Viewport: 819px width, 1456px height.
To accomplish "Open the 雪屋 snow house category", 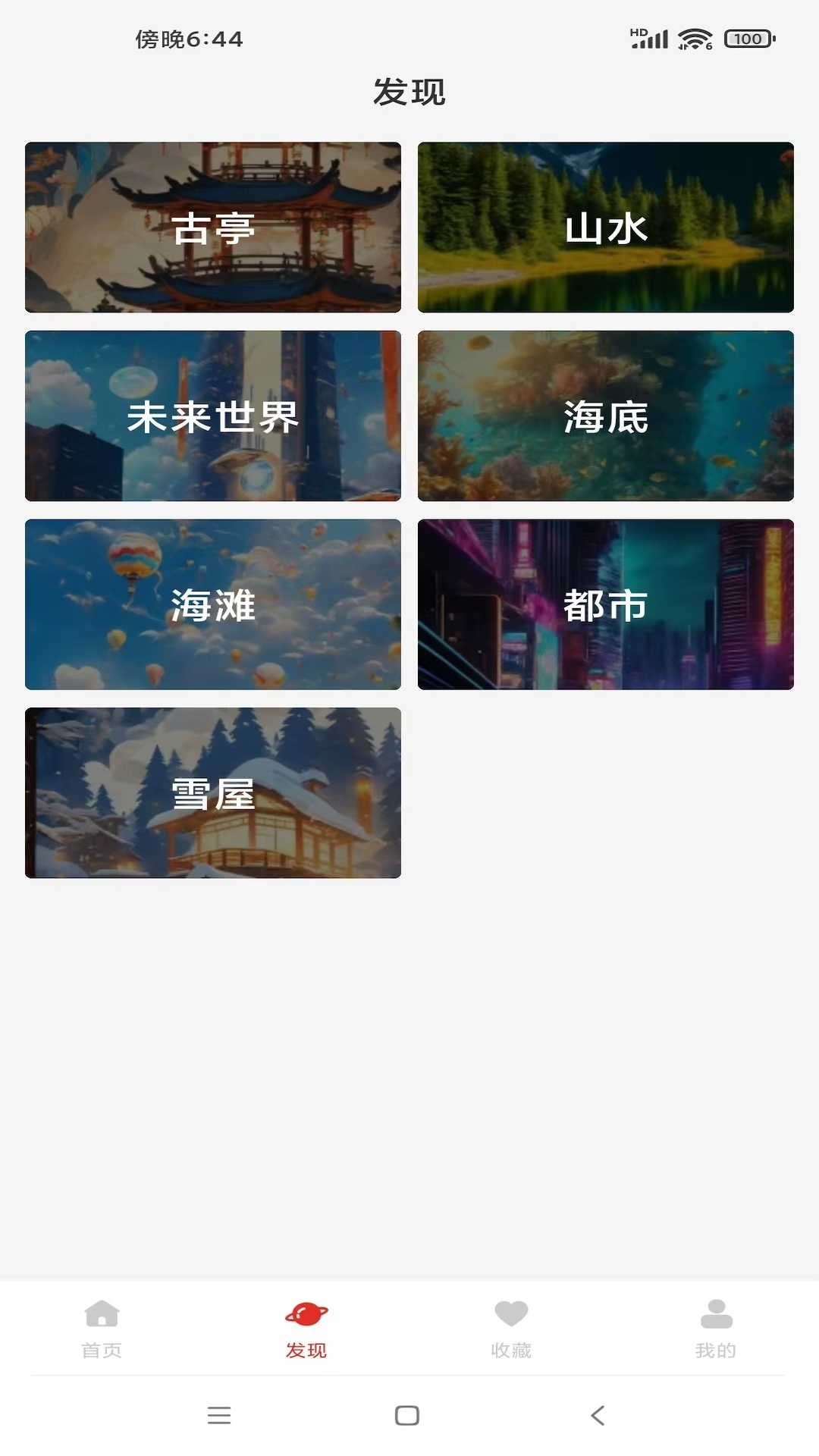I will point(213,793).
